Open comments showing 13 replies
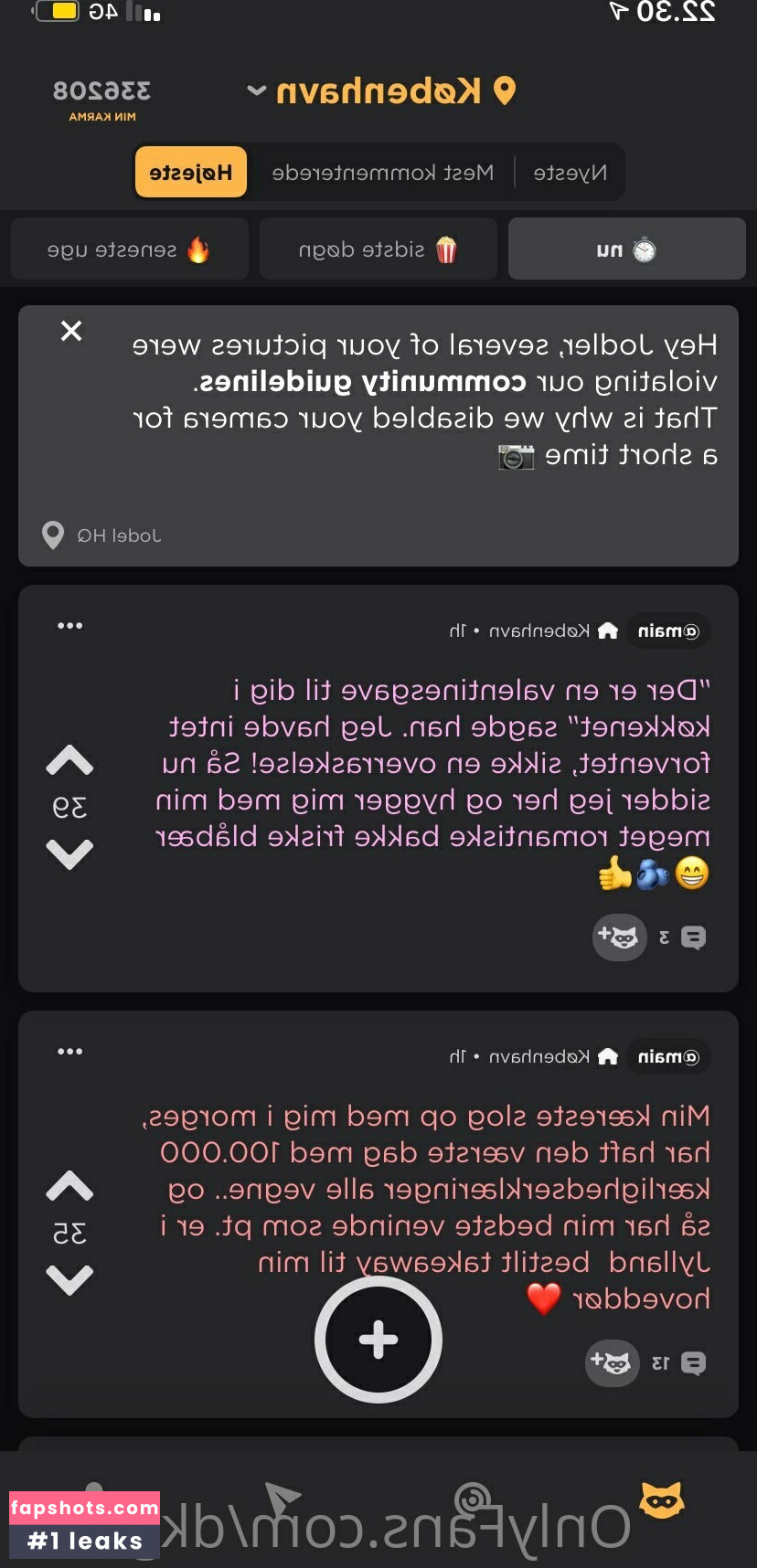757x1568 pixels. (x=693, y=1363)
